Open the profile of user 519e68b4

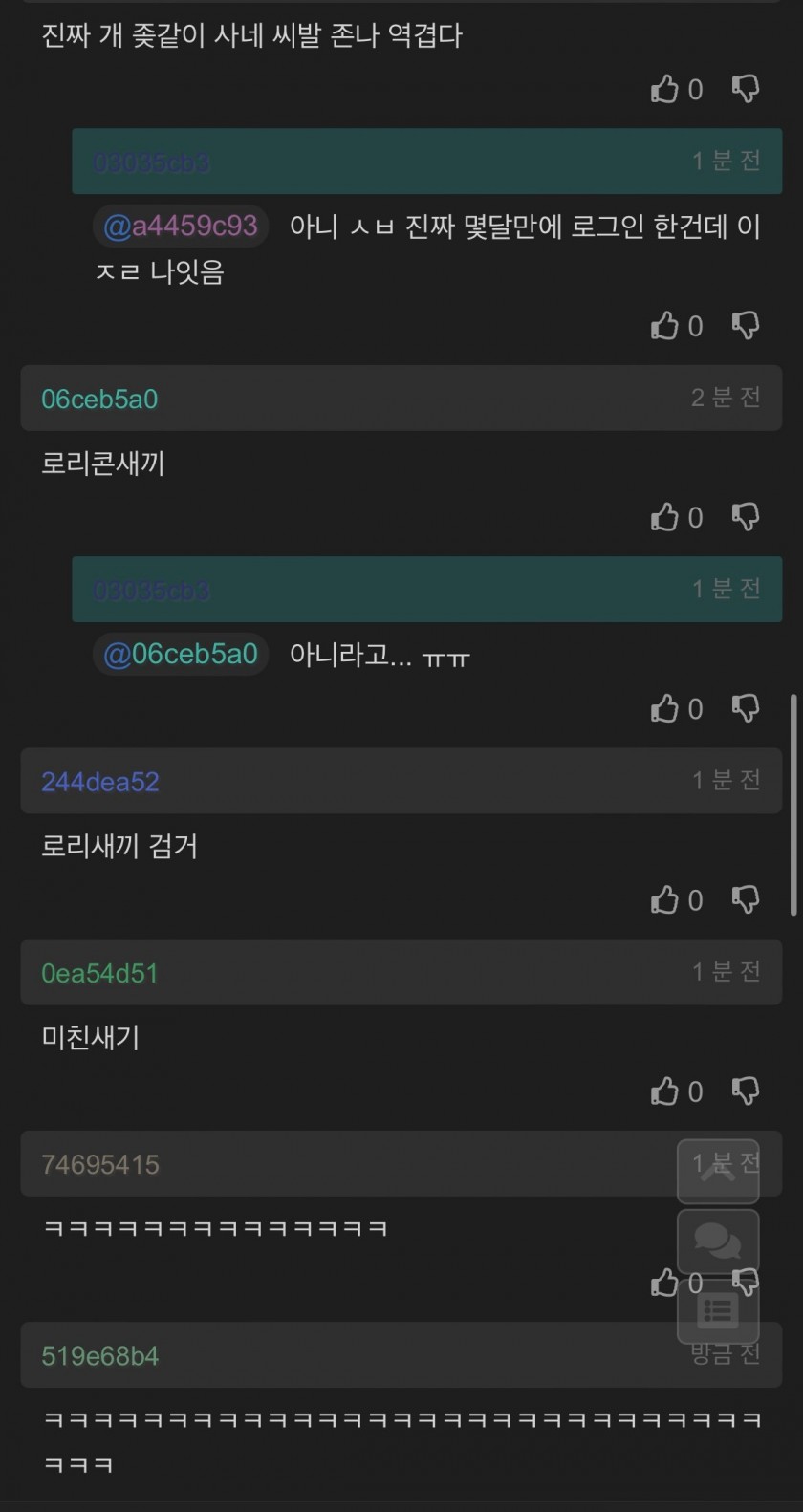pos(100,1355)
